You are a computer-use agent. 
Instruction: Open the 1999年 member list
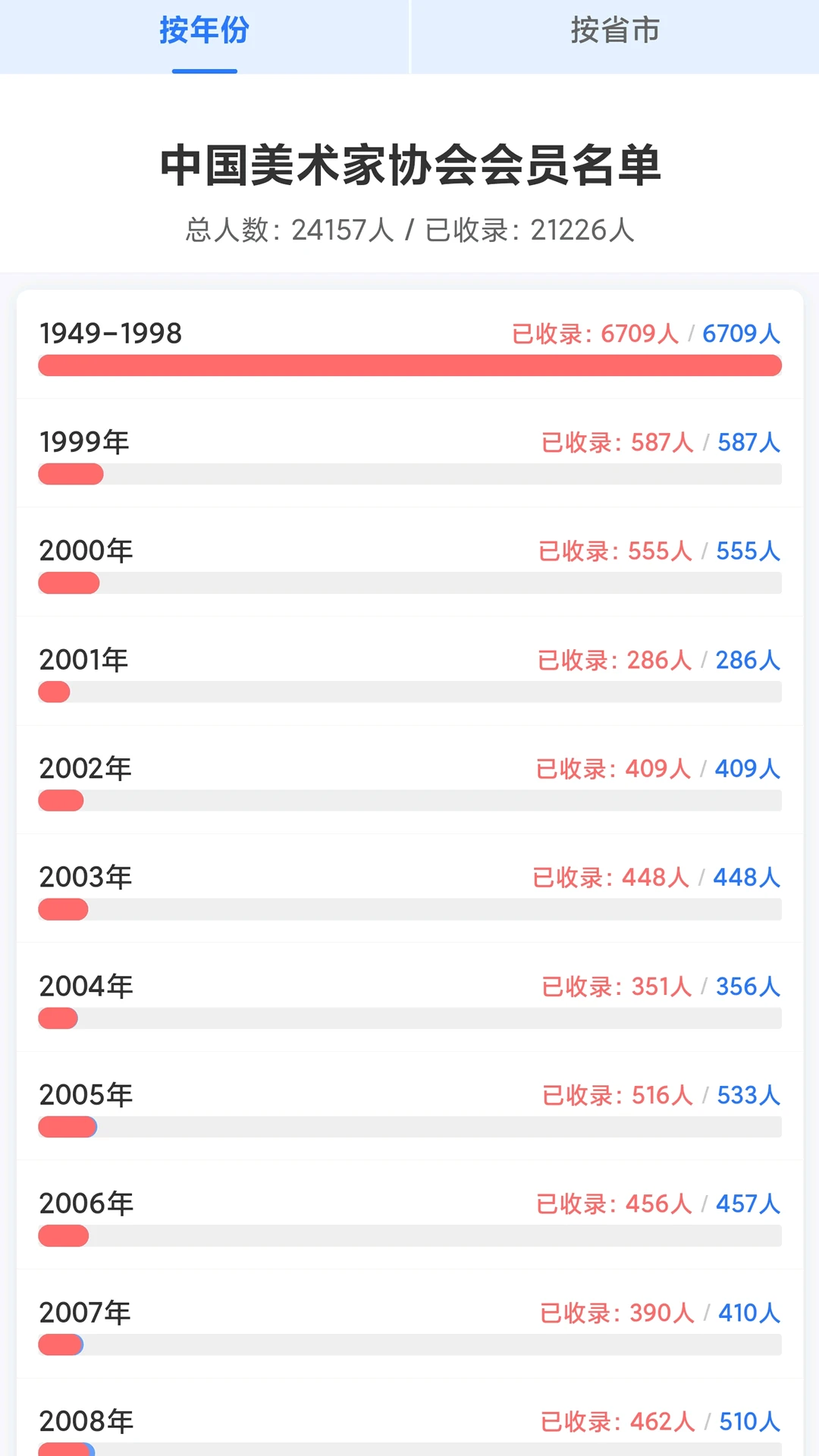[x=409, y=453]
